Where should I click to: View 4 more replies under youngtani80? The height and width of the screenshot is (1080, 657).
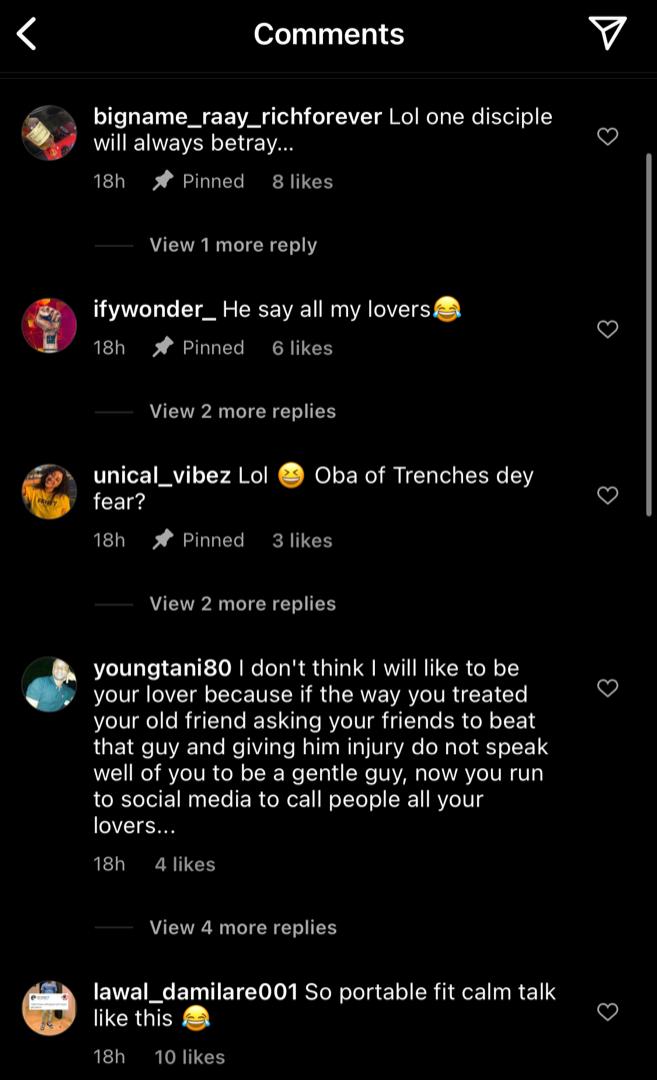[x=242, y=928]
